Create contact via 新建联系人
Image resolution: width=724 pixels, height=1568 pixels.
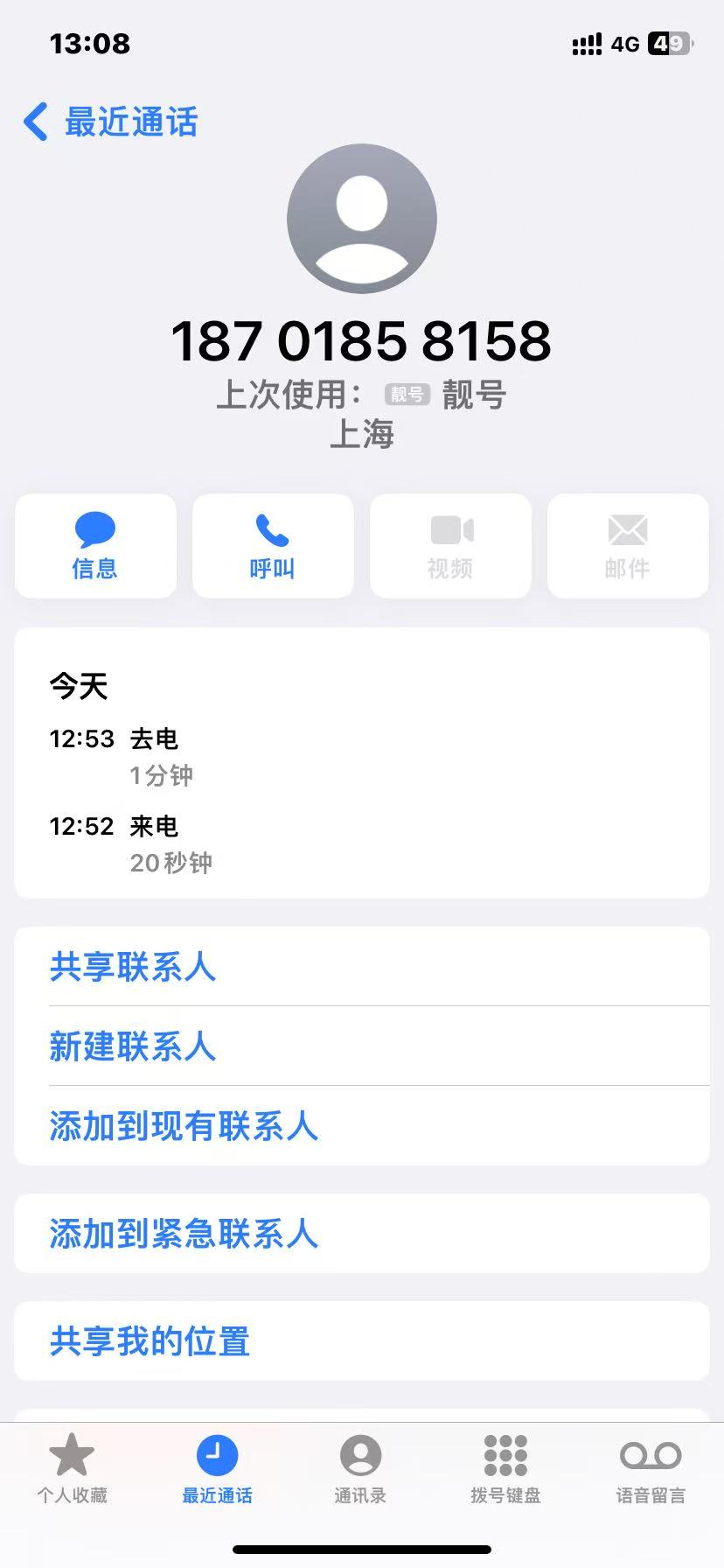click(x=133, y=1046)
